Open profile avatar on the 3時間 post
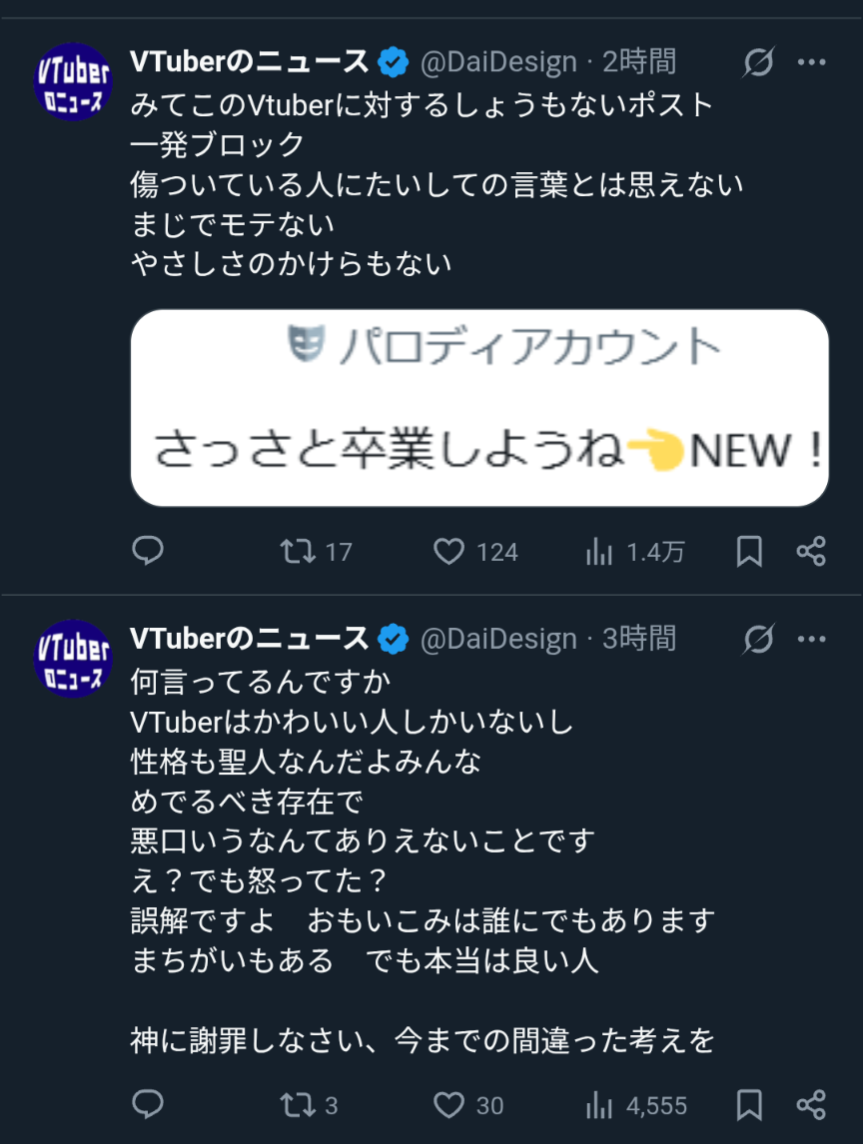863x1144 pixels. point(73,658)
